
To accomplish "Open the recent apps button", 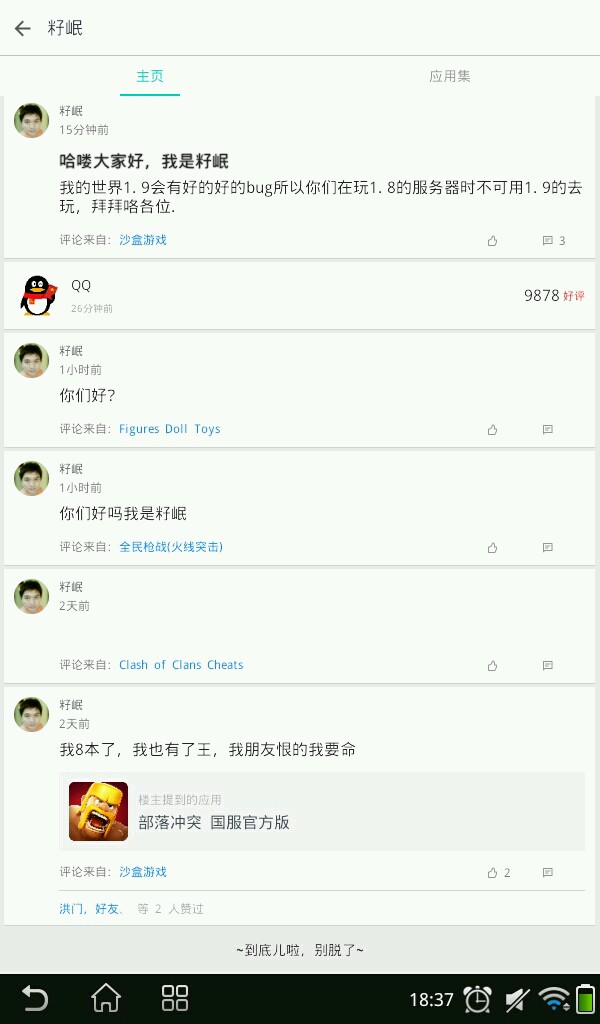I will (175, 998).
